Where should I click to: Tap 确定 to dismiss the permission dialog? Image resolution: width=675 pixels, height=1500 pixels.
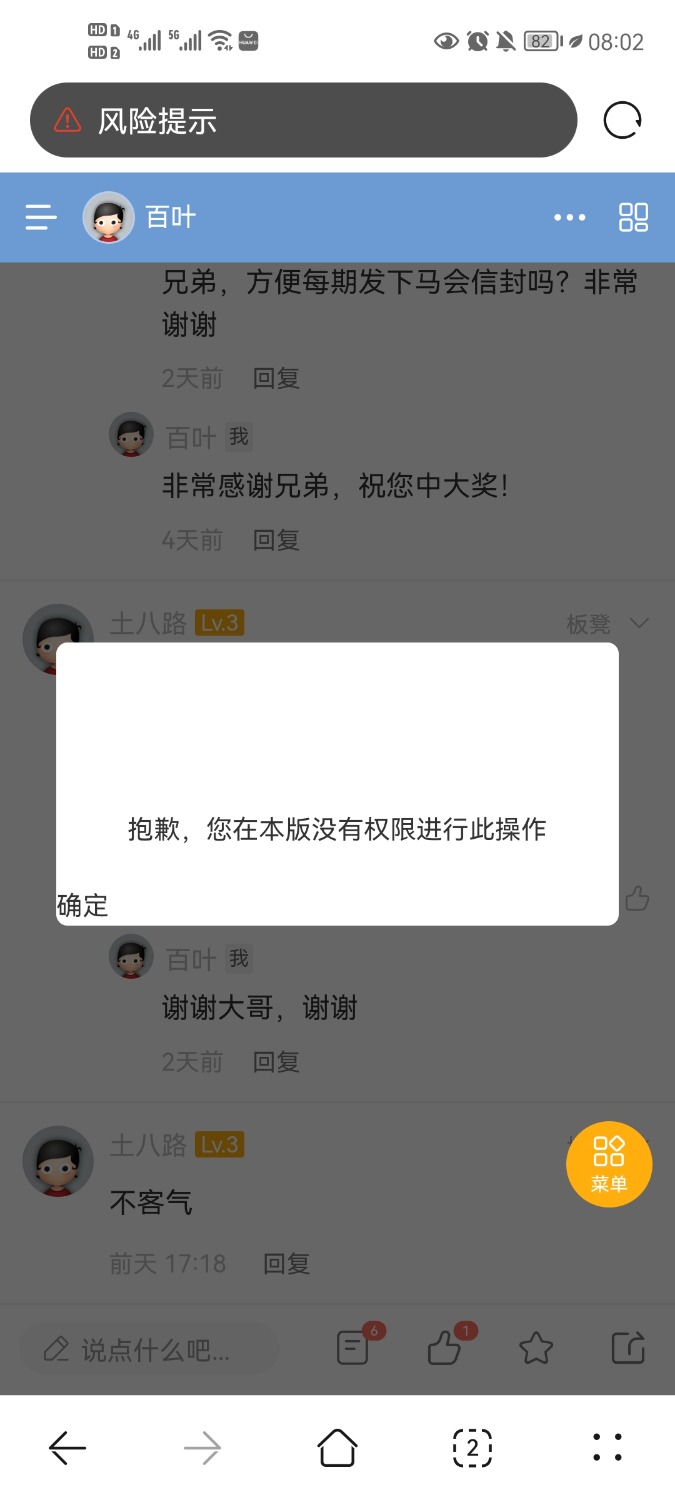tap(83, 906)
